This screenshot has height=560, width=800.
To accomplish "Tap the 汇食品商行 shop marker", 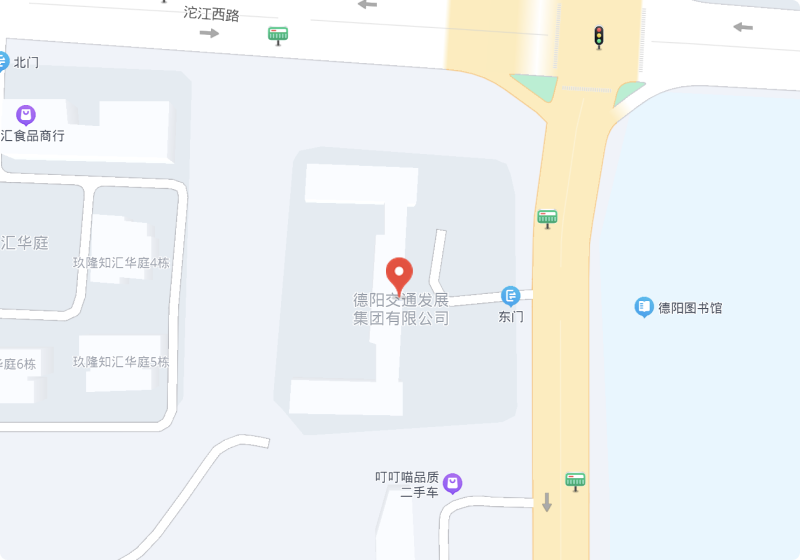I will pos(26,115).
